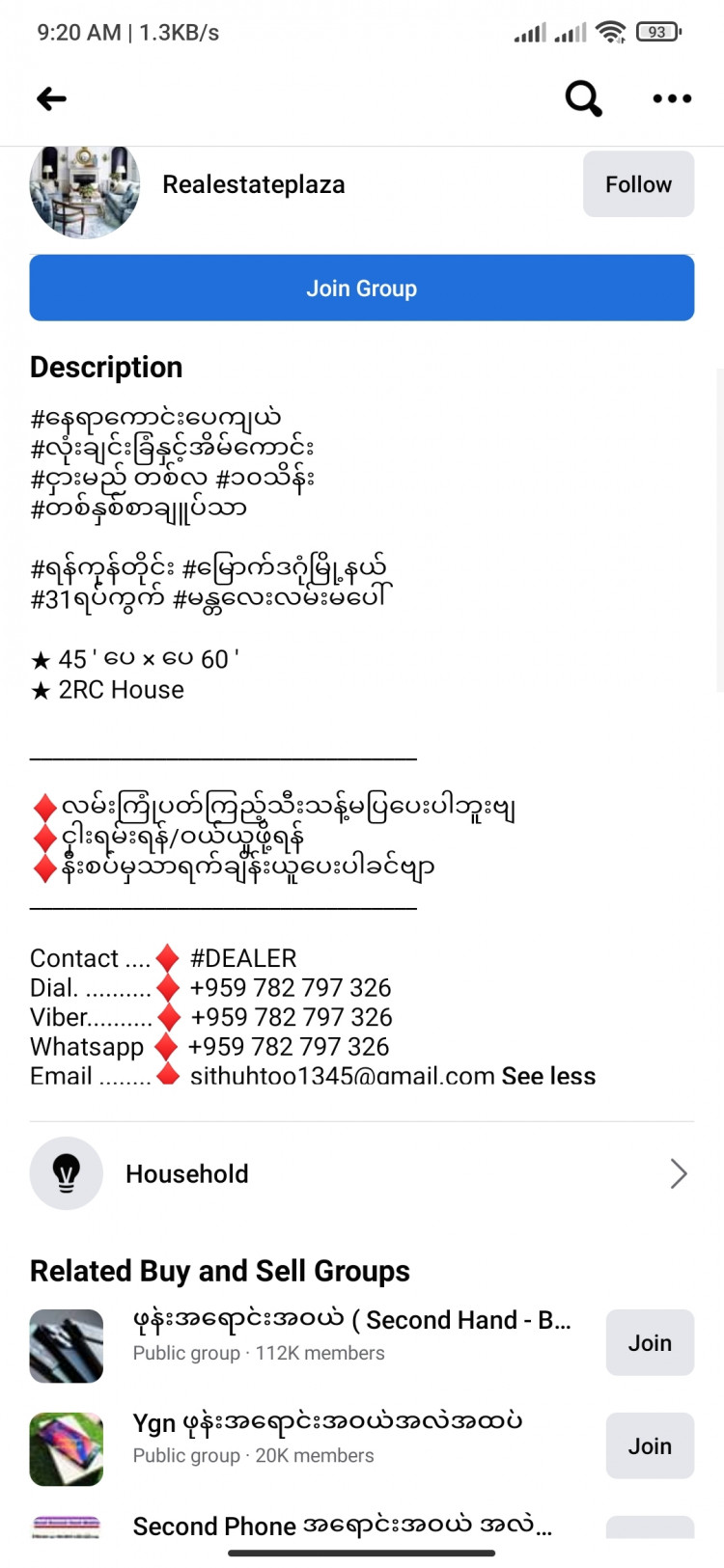Join the Ygn group with 20K members

(650, 1446)
